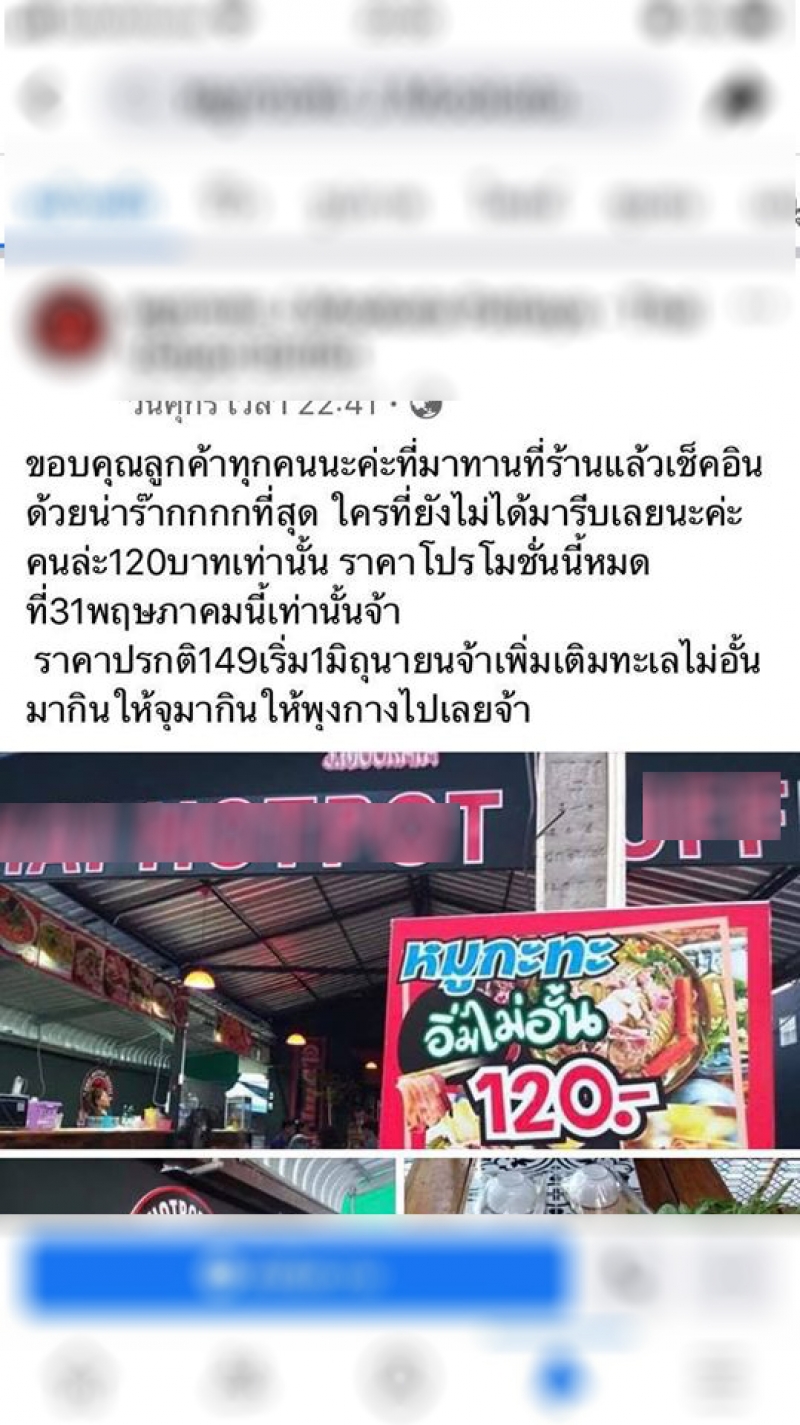Go back using the top-left arrow
Image resolution: width=800 pixels, height=1425 pixels.
click(42, 97)
